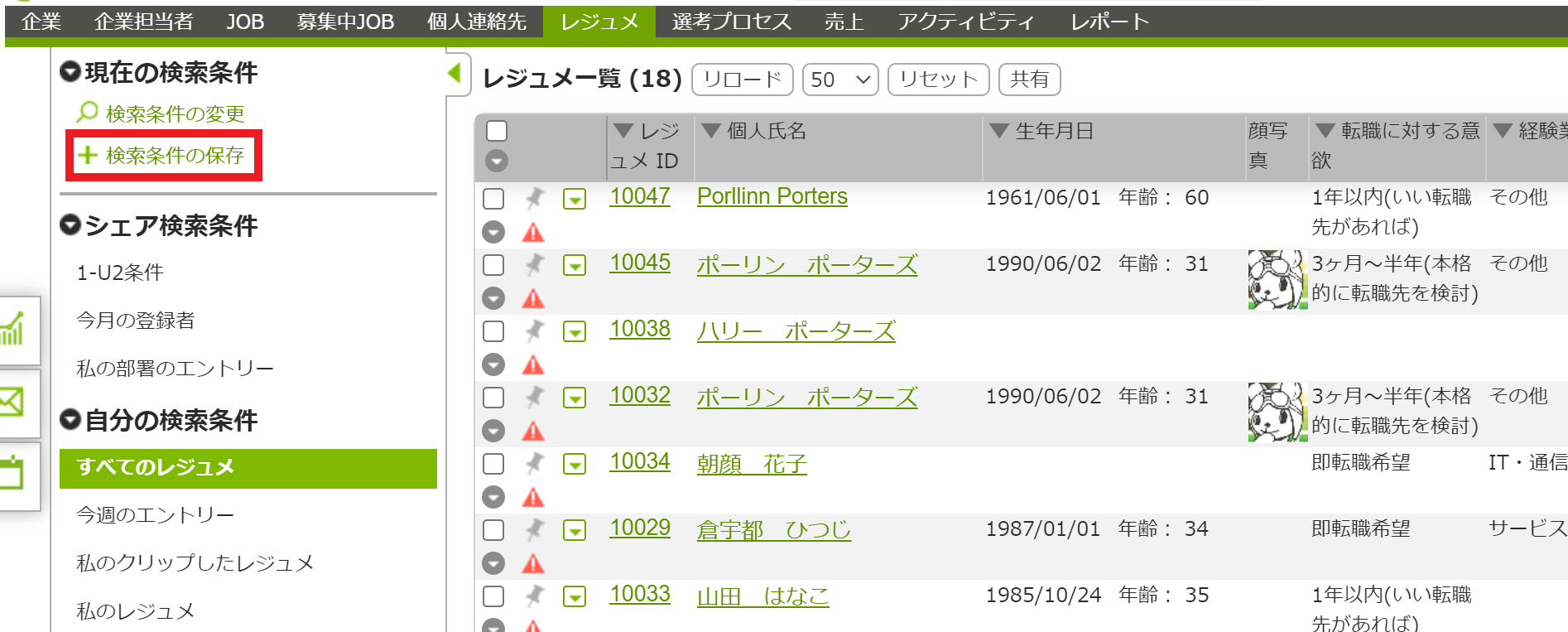The width and height of the screenshot is (1568, 632).
Task: Open the 企業 tab
Action: pyautogui.click(x=41, y=22)
